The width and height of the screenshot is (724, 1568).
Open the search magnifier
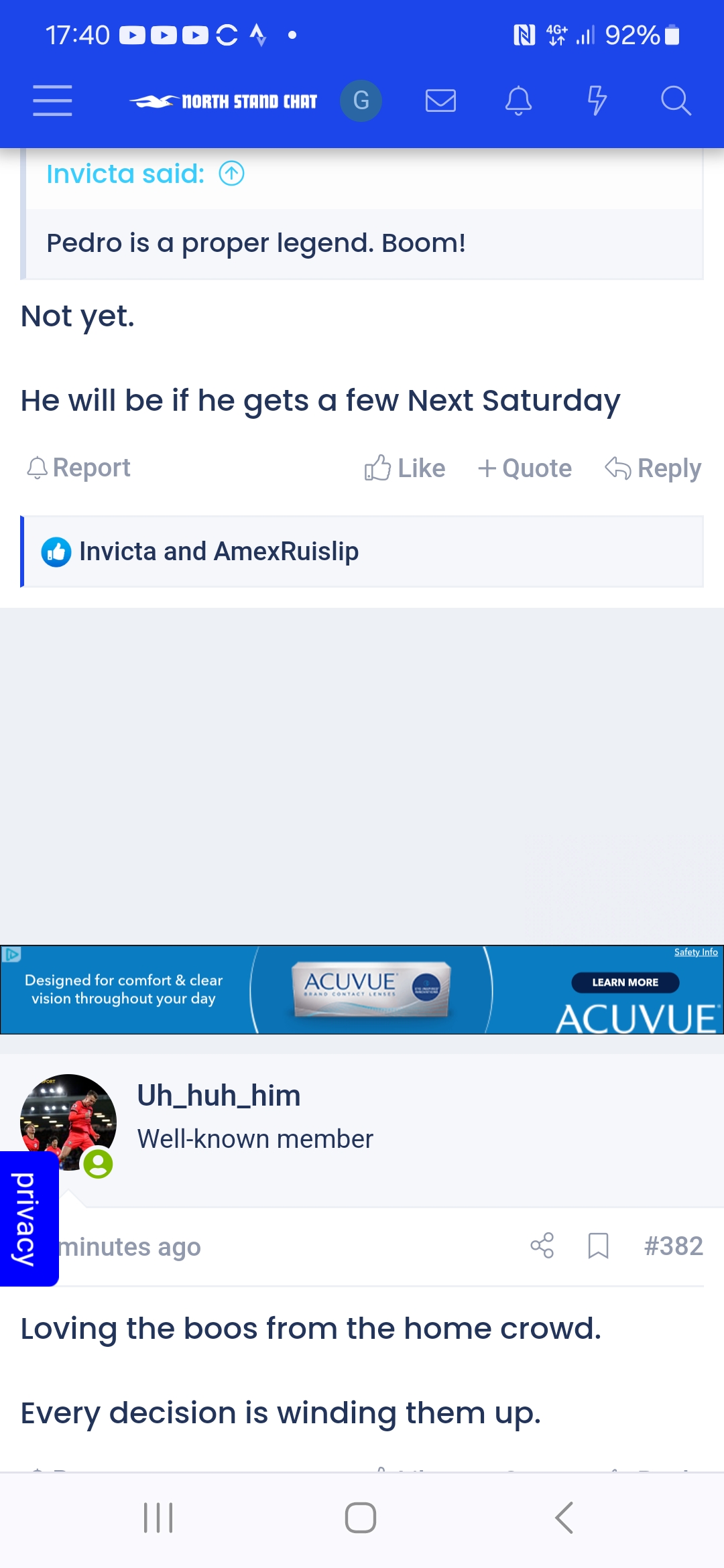675,101
